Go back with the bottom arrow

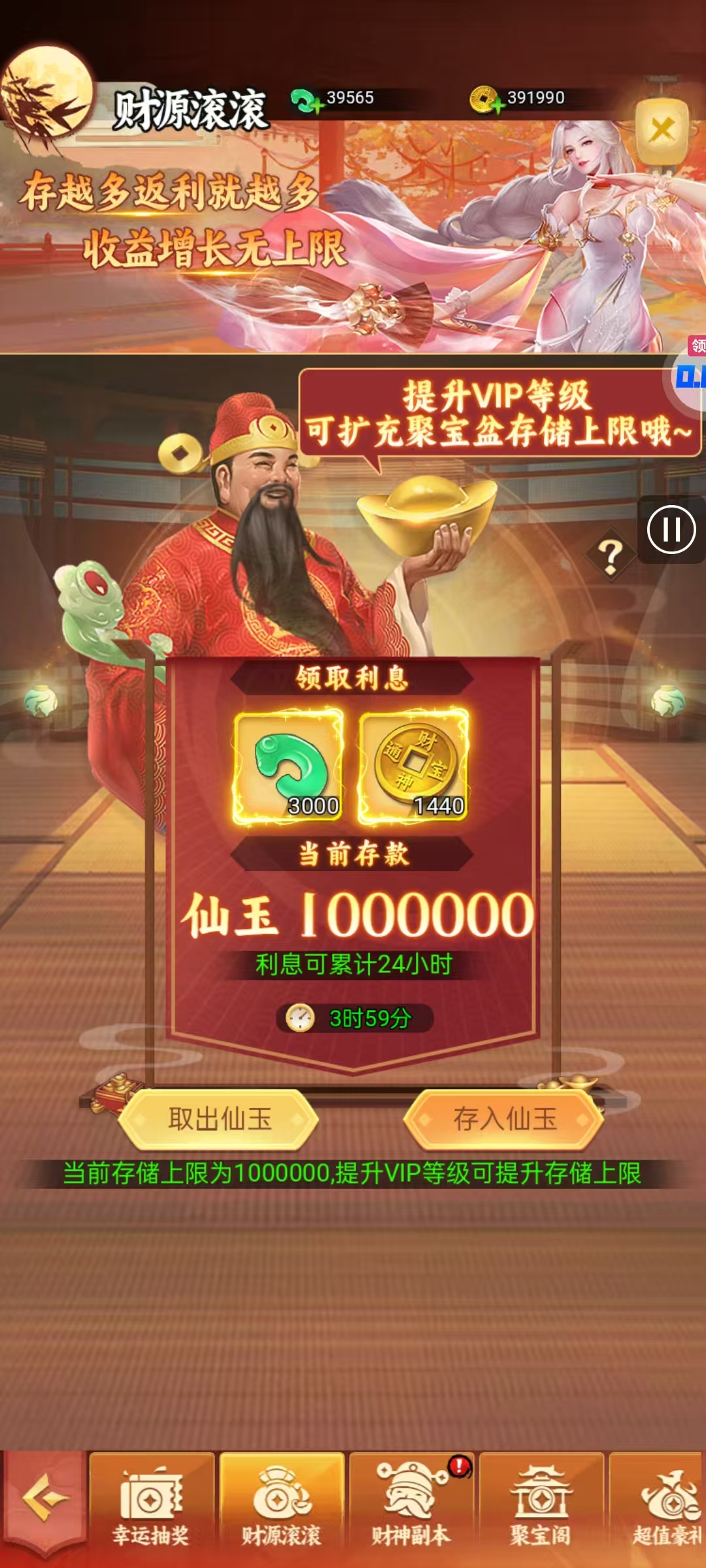pos(44,1498)
